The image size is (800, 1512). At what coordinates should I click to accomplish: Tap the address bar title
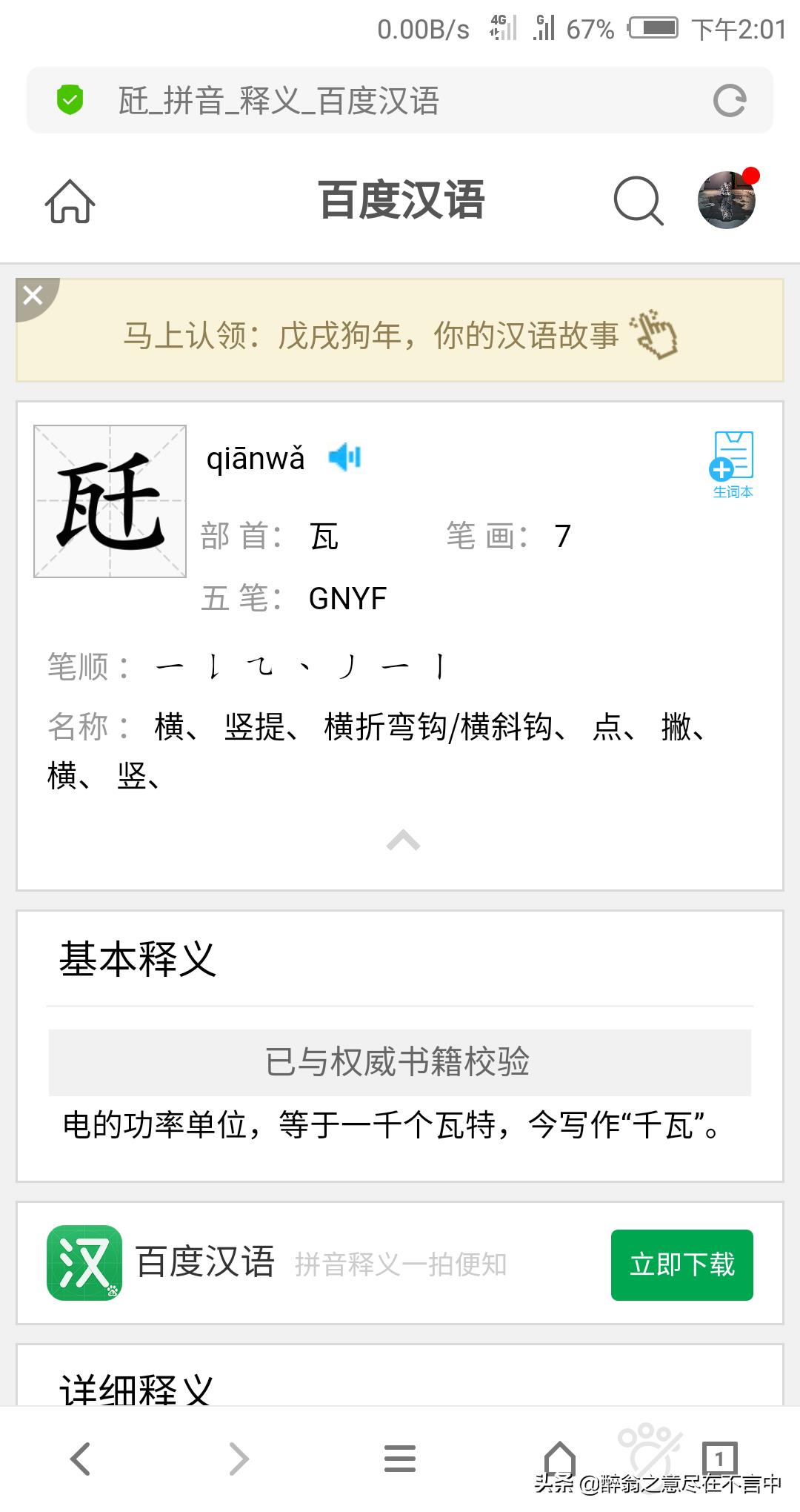pos(279,101)
